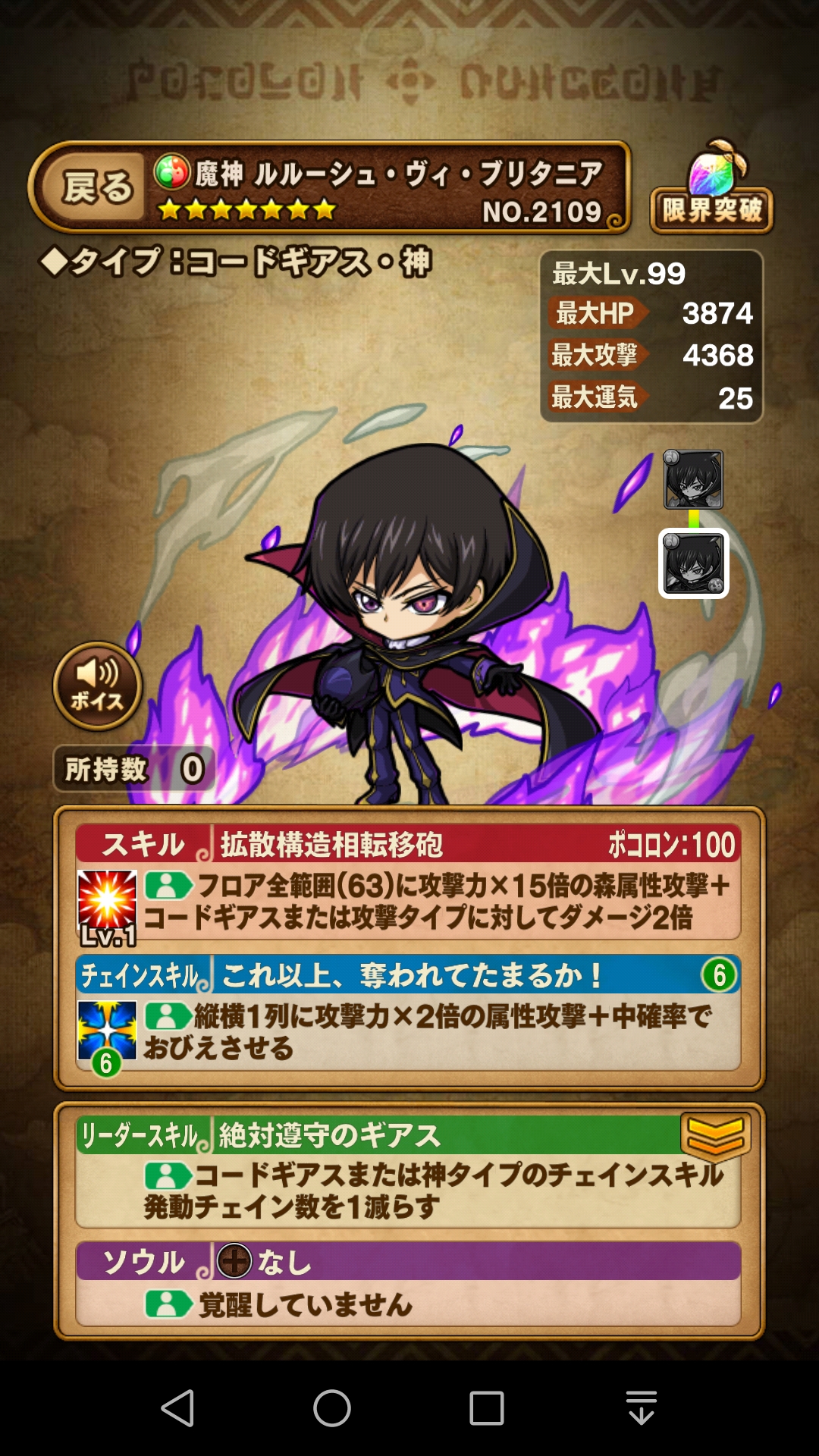Select the highlighted lower evolution form thumbnail
819x1456 pixels.
693,563
